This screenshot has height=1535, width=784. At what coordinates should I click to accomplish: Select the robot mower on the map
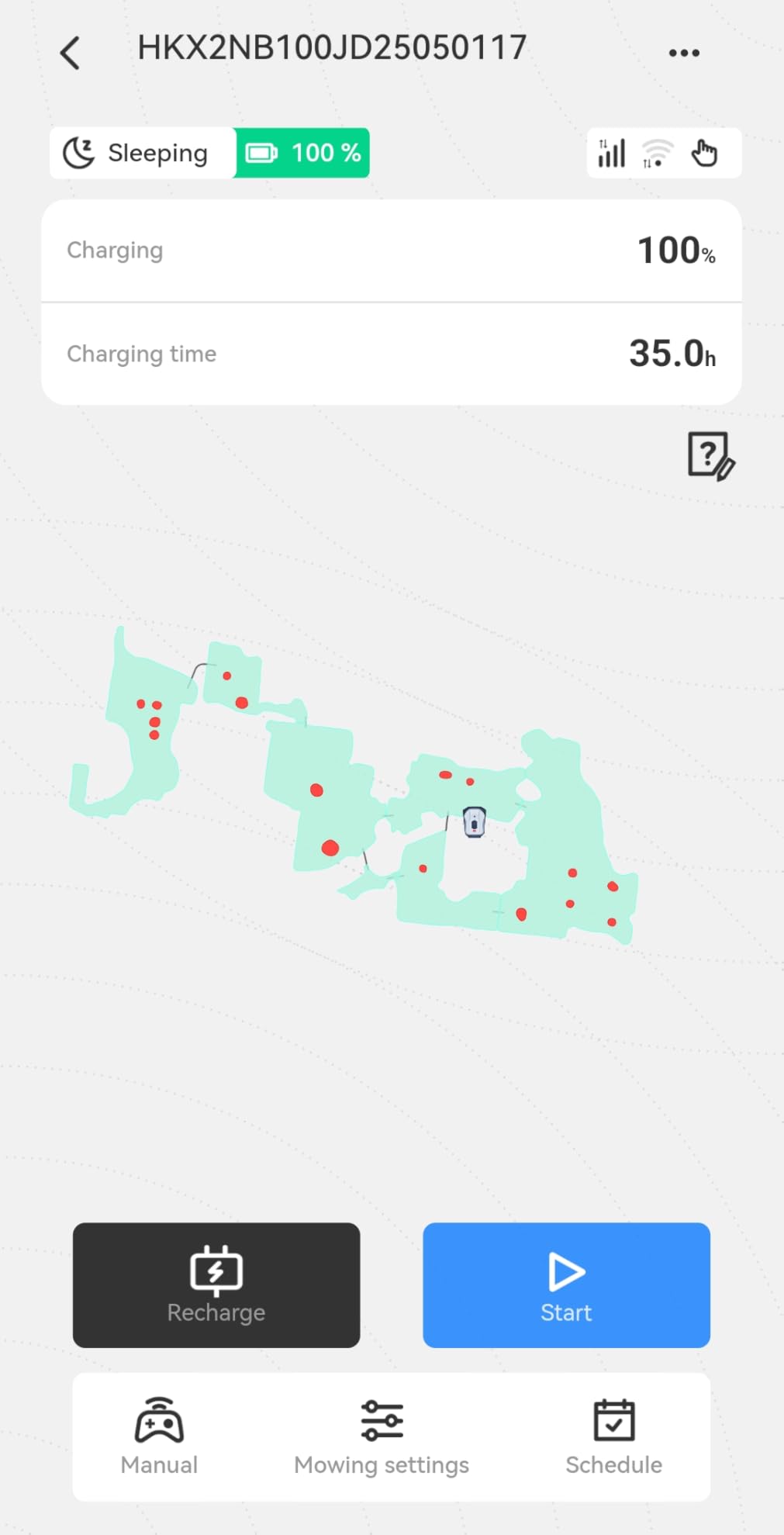coord(475,824)
